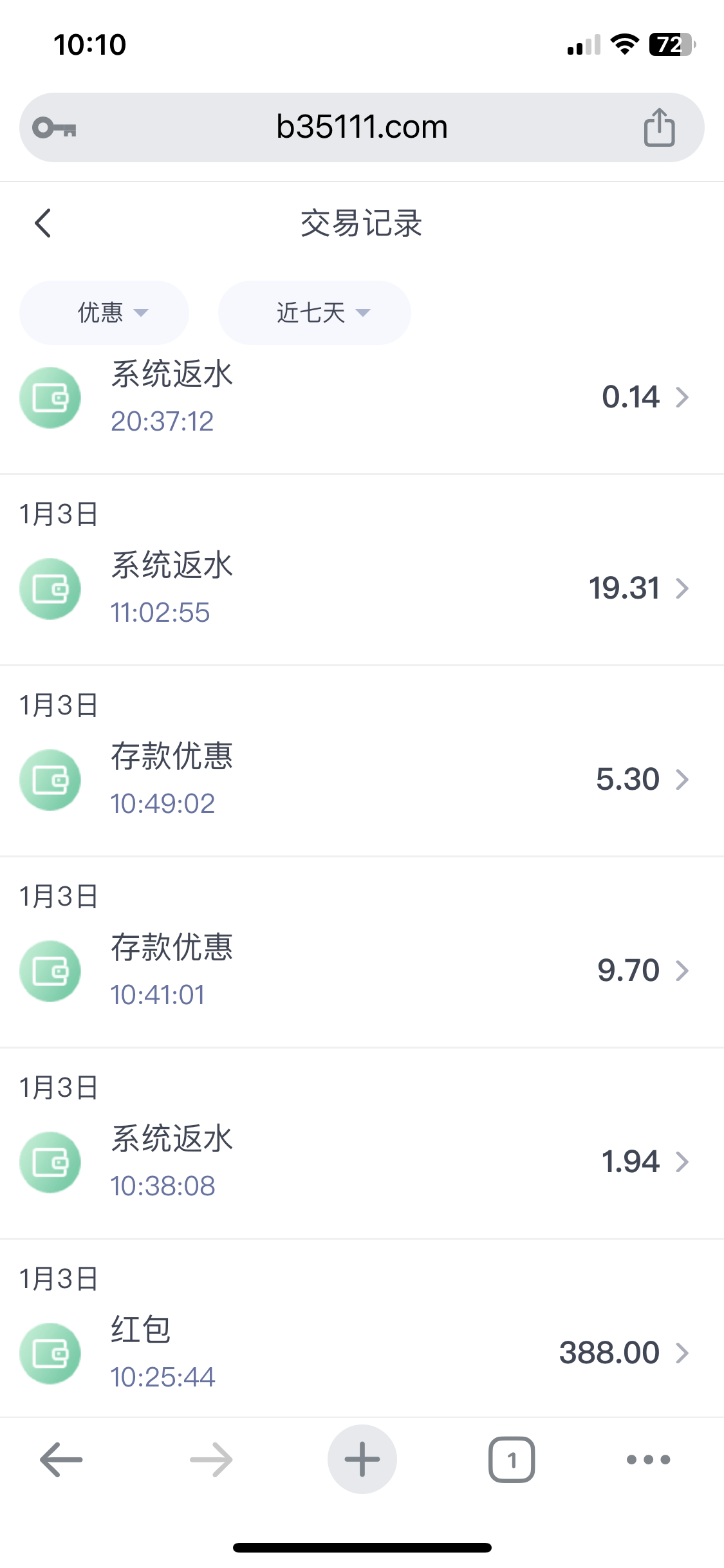The height and width of the screenshot is (1568, 724).
Task: Open the 红包 388.00 record
Action: click(x=360, y=1353)
